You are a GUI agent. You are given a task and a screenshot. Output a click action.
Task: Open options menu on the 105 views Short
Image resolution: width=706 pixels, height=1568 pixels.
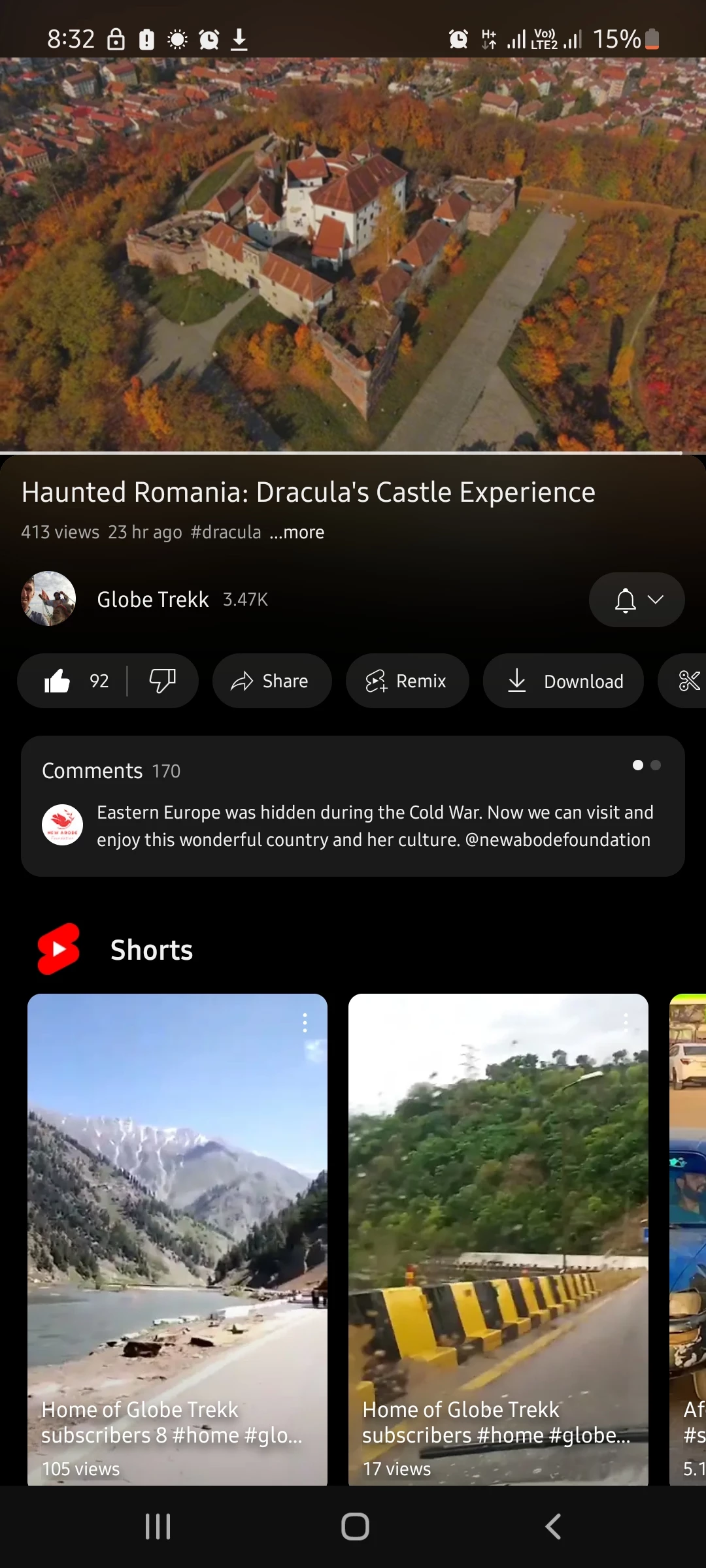305,1022
